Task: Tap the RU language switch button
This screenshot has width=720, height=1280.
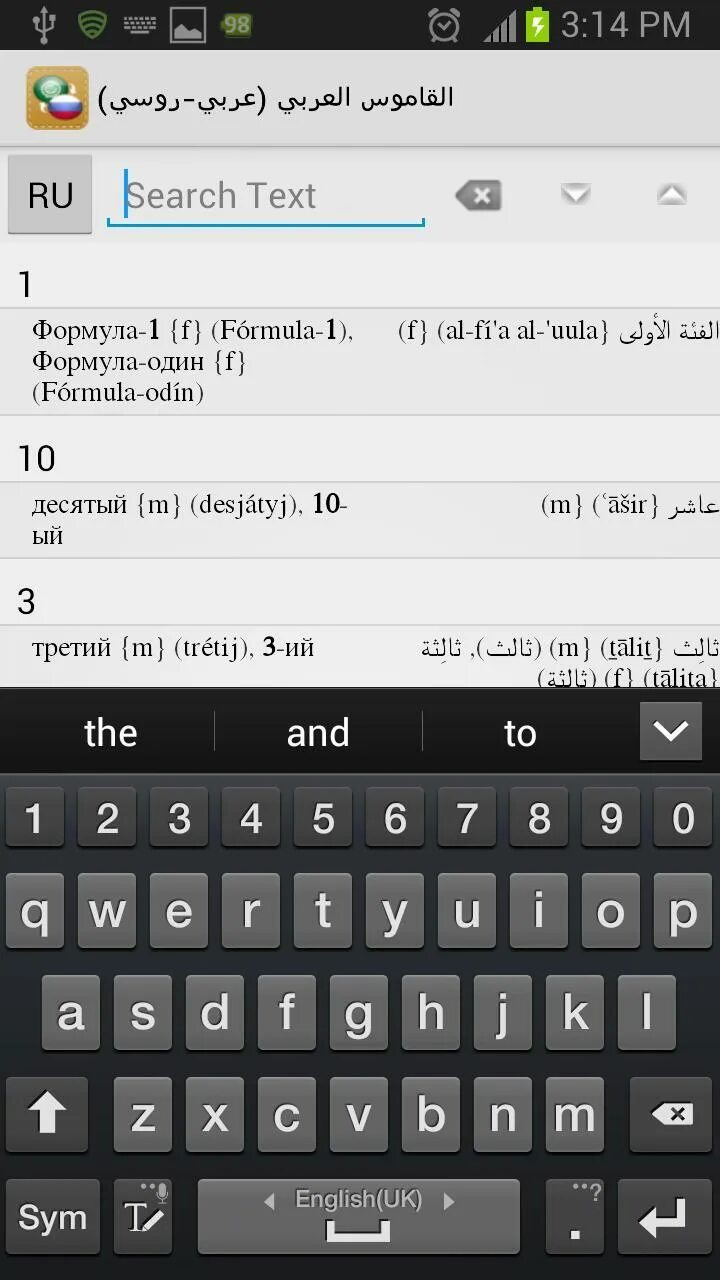Action: [50, 195]
